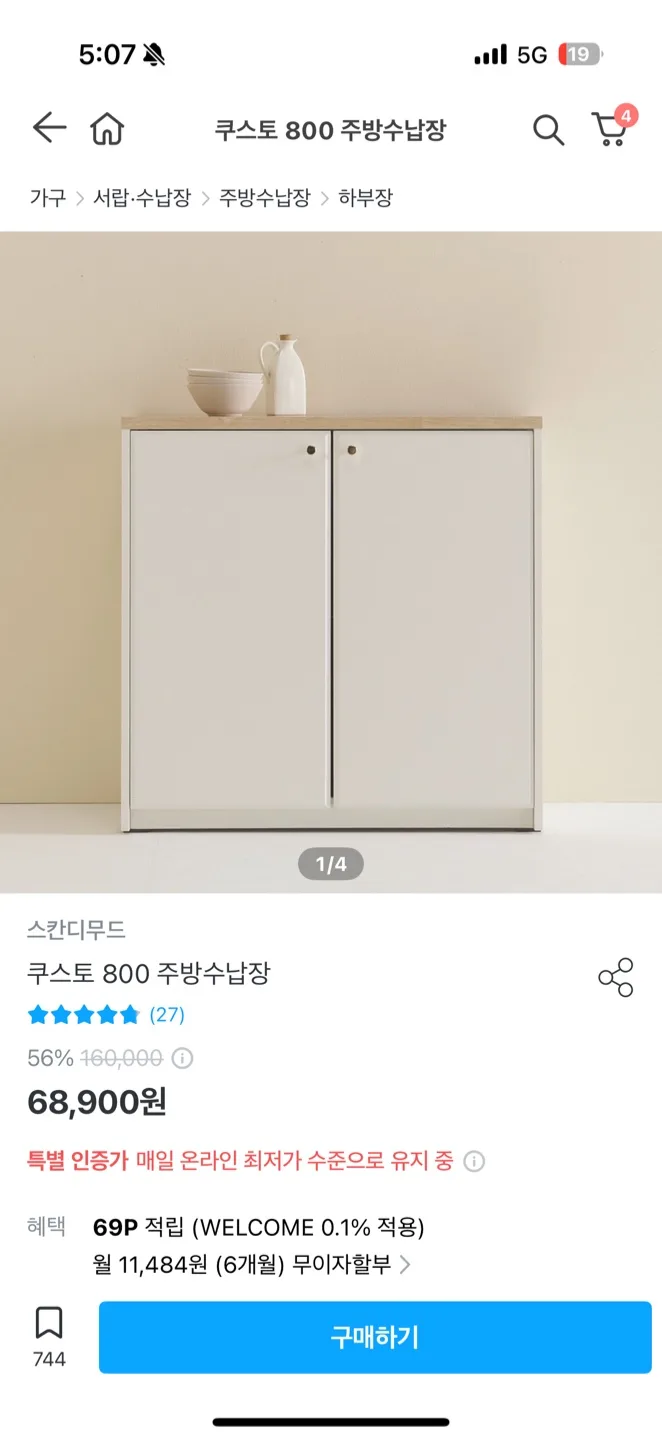Open the 서랍·수납장 breadcrumb category
The image size is (662, 1440).
coord(142,198)
